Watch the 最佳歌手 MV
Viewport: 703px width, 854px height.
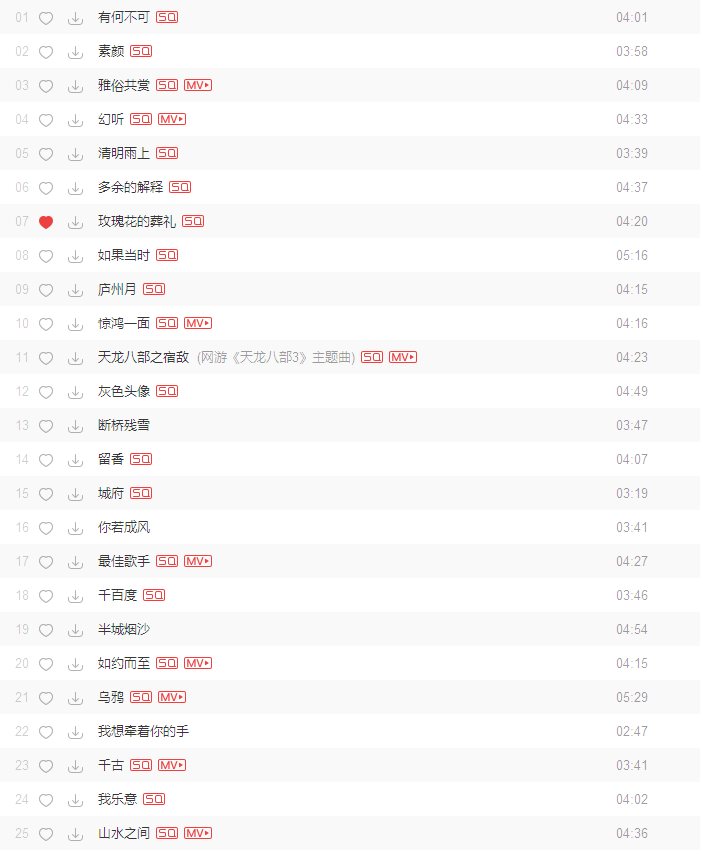point(198,562)
